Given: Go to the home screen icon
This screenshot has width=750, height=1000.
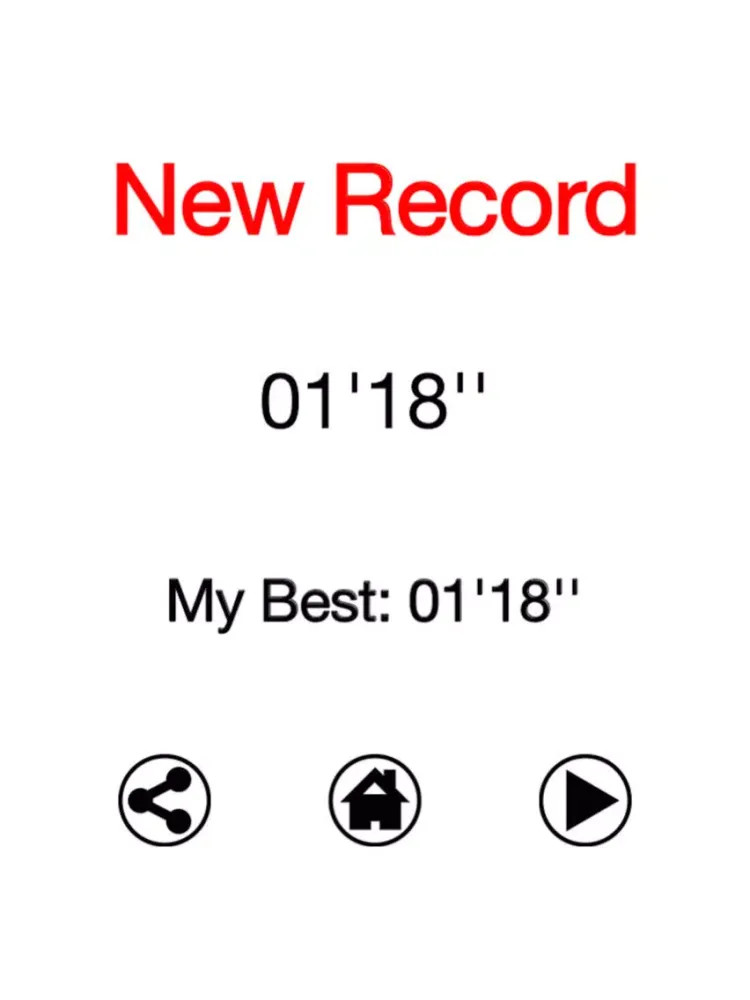Looking at the screenshot, I should 375,800.
